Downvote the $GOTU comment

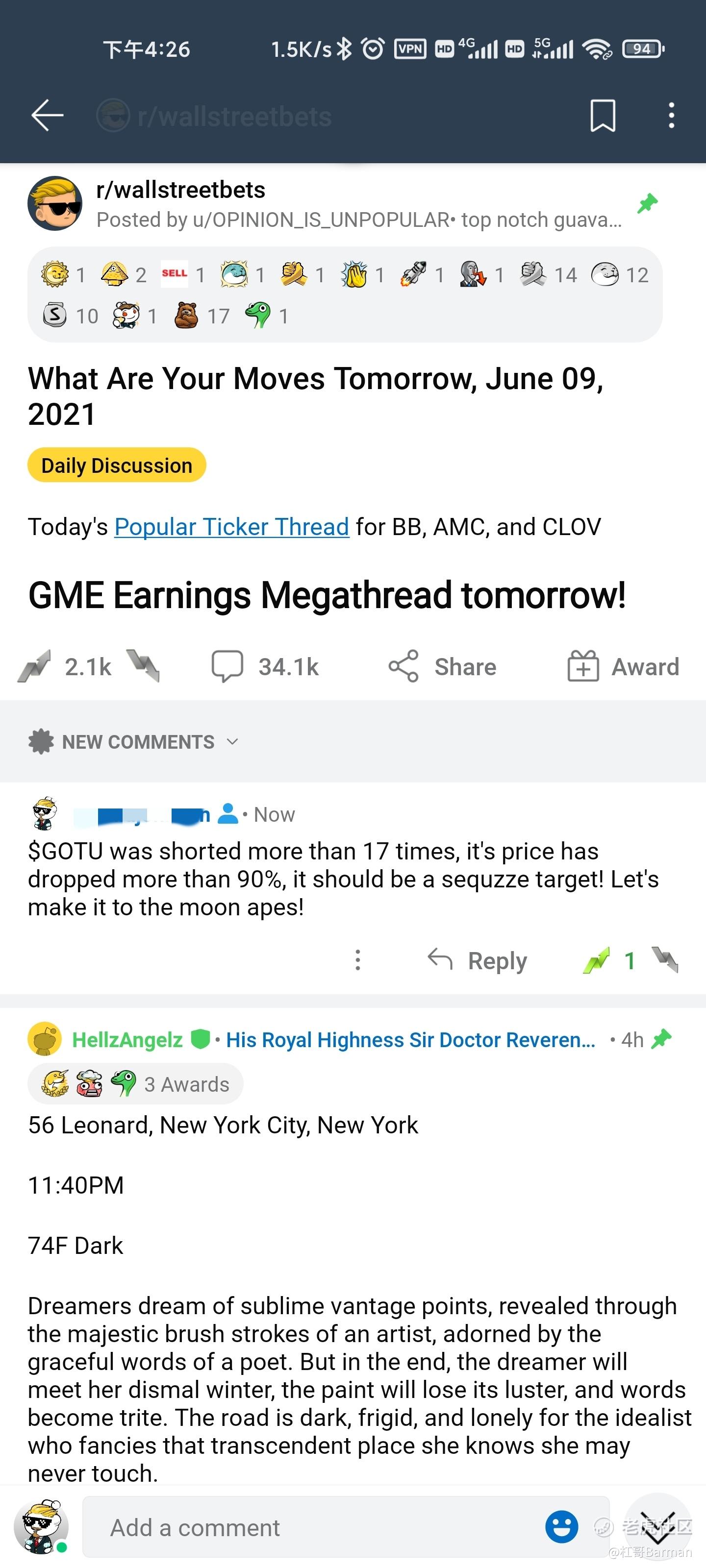click(664, 960)
